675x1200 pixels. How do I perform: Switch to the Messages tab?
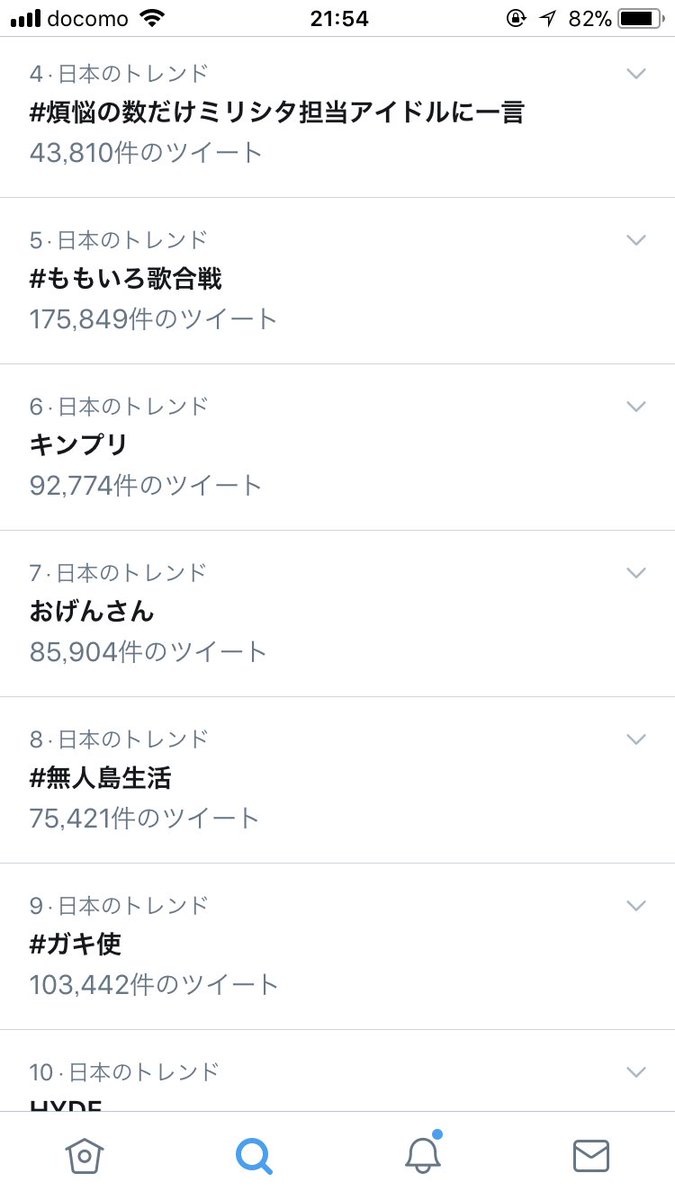[591, 1156]
